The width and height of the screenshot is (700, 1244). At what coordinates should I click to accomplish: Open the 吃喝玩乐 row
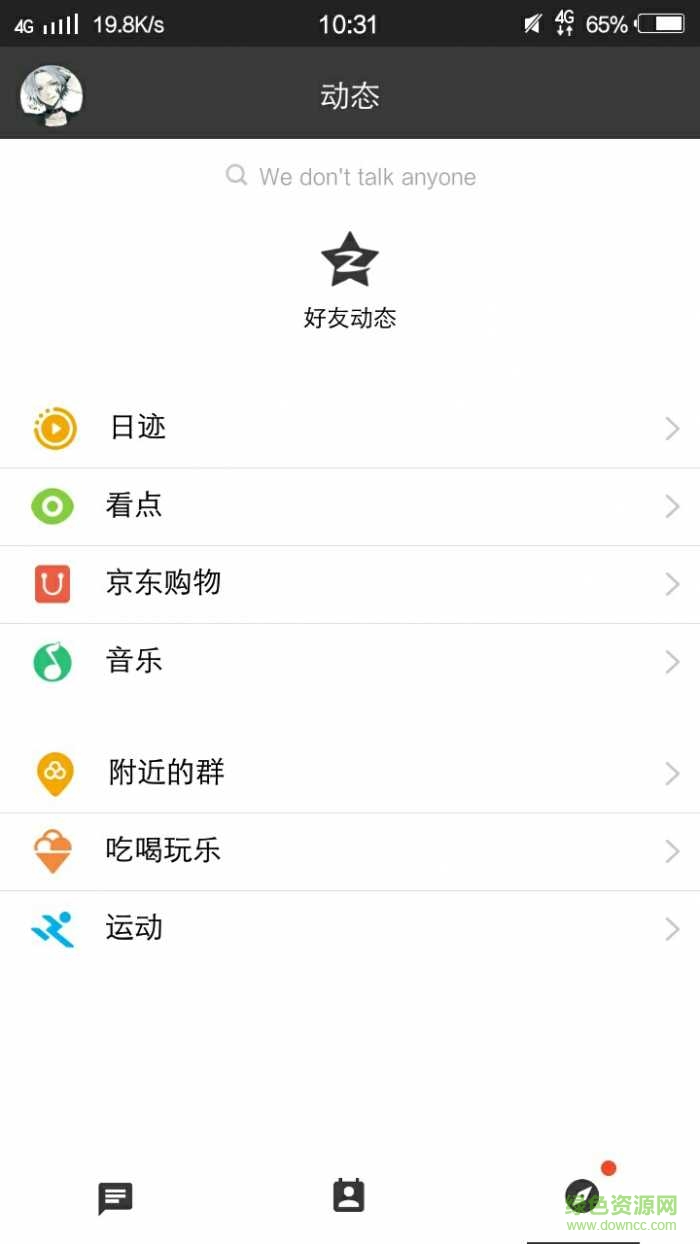pyautogui.click(x=350, y=851)
